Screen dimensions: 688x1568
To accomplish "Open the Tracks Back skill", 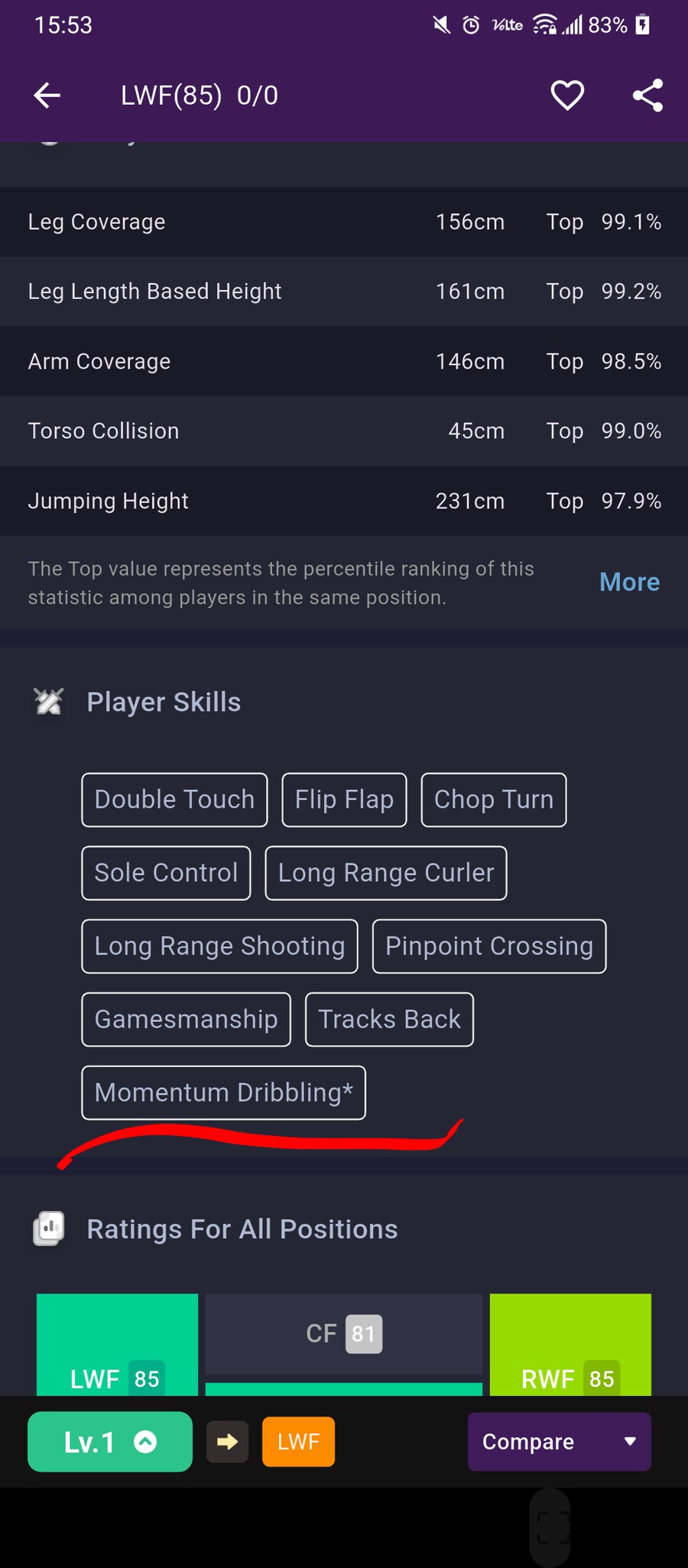I will pos(389,1020).
